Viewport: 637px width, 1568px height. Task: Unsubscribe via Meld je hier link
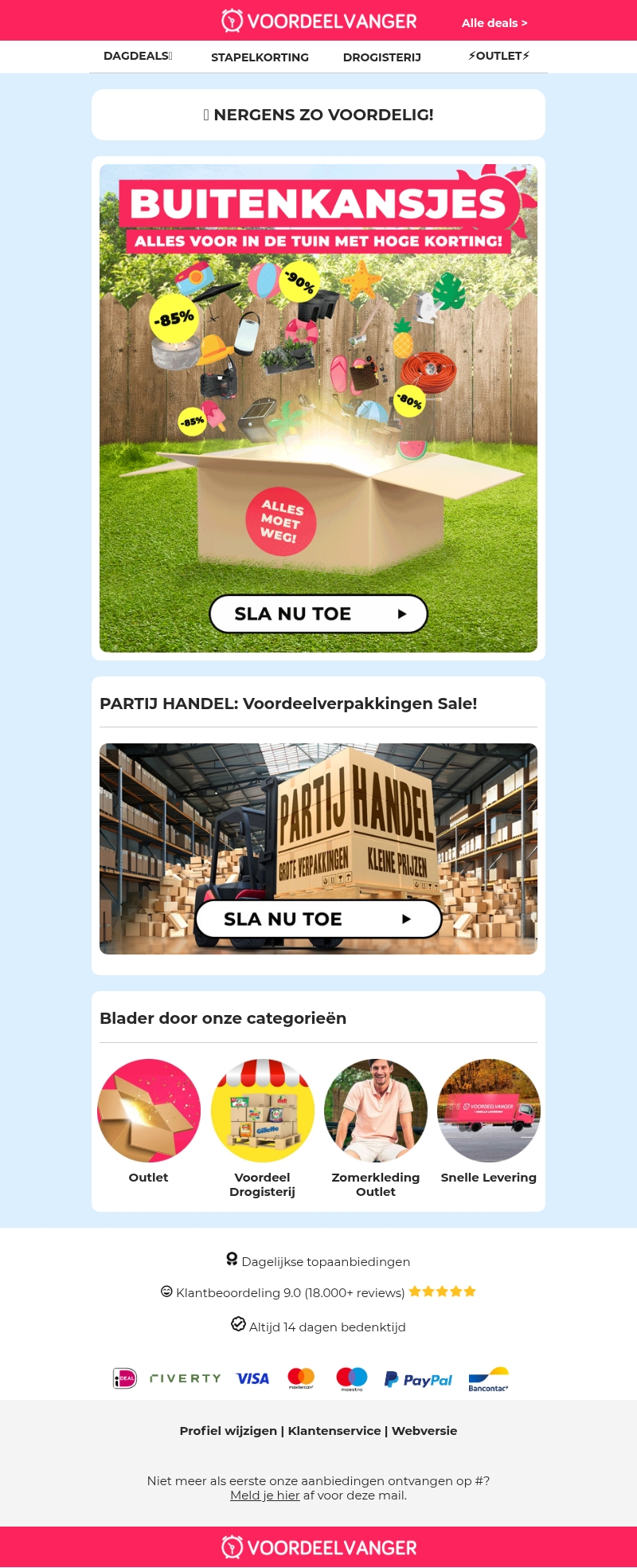click(x=264, y=1495)
